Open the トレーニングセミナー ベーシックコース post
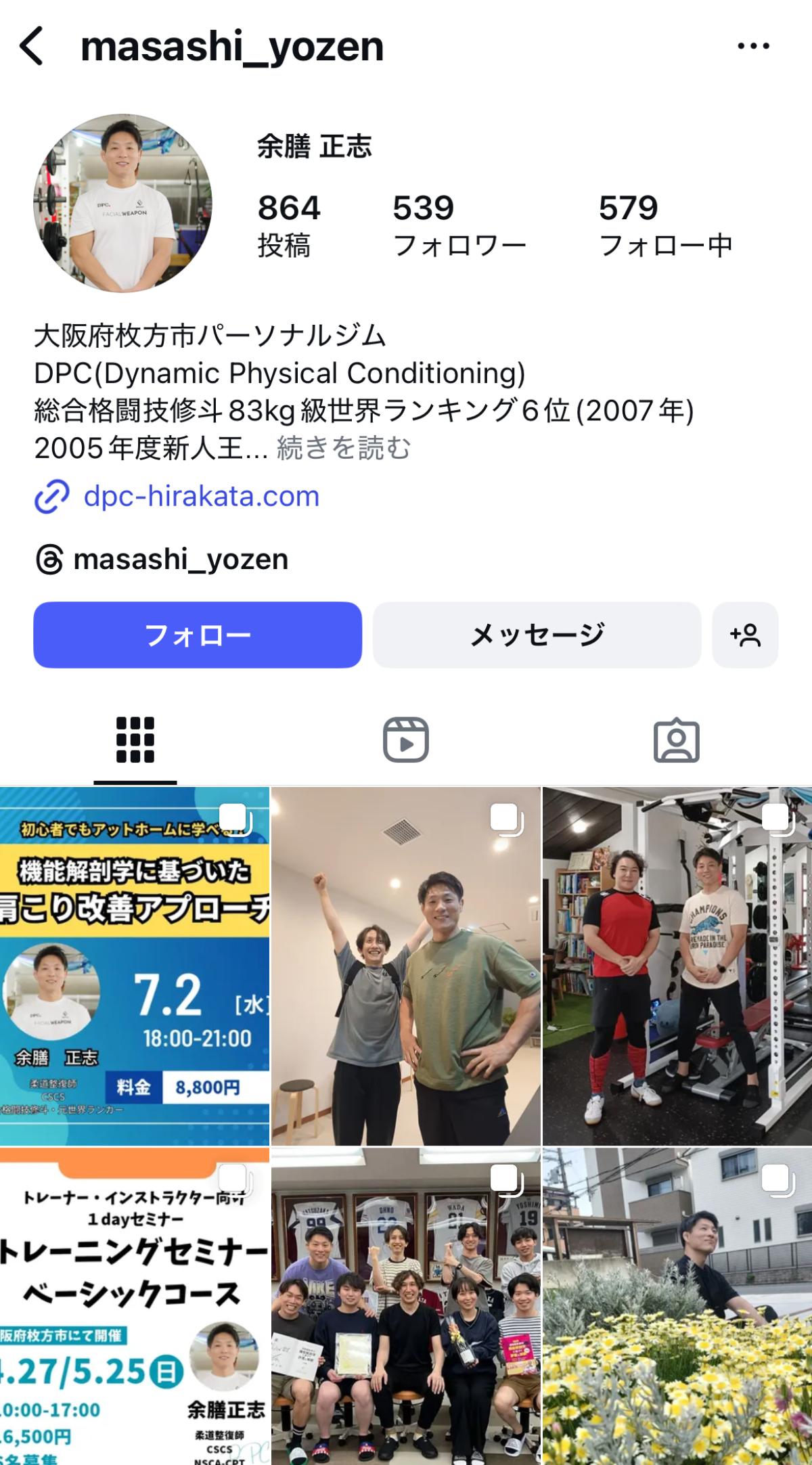The width and height of the screenshot is (812, 1465). coord(135,1306)
